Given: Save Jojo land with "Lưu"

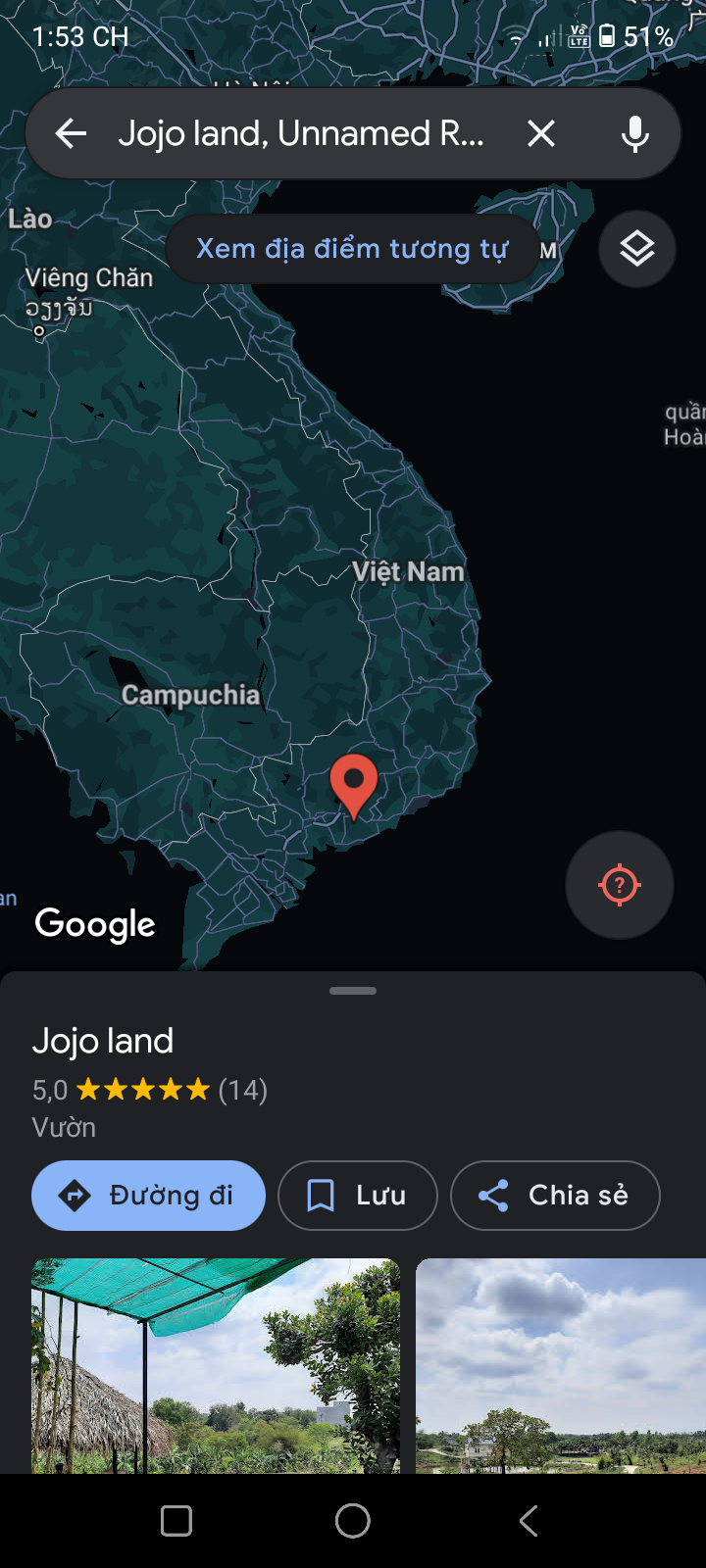Looking at the screenshot, I should 358,1196.
